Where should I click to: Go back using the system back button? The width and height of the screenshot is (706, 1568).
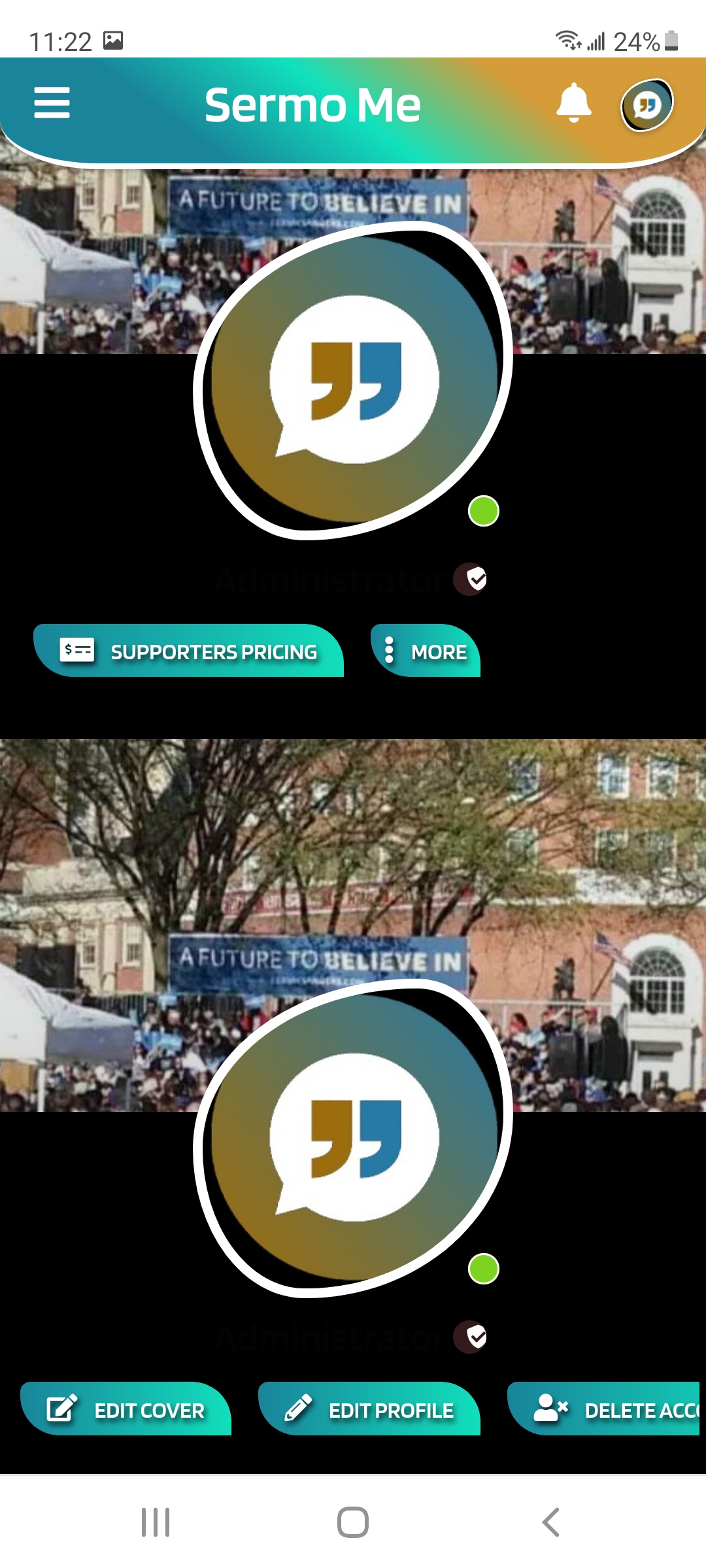pos(550,1522)
